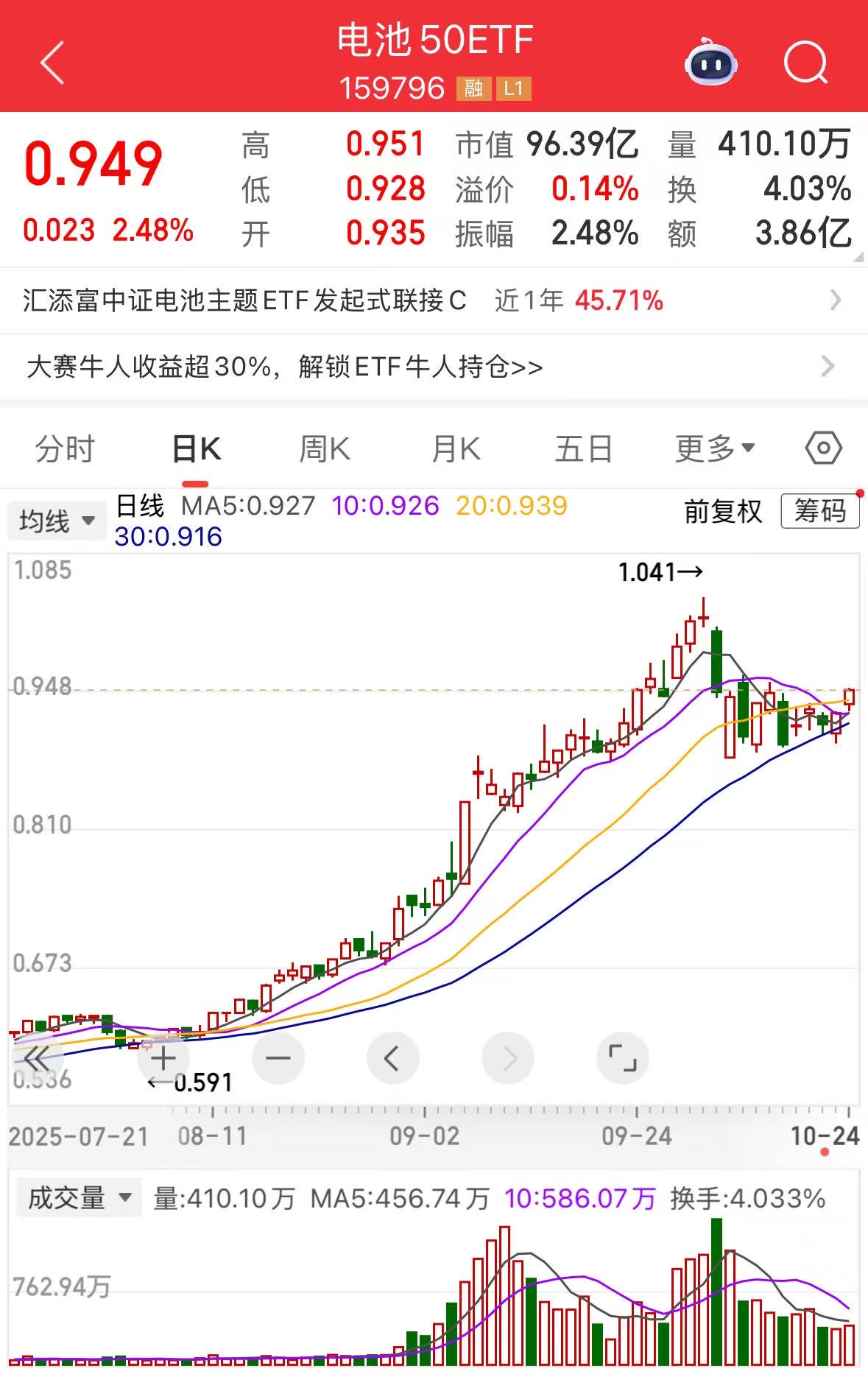Select the 日K chart tab
868x1377 pixels.
click(x=196, y=449)
